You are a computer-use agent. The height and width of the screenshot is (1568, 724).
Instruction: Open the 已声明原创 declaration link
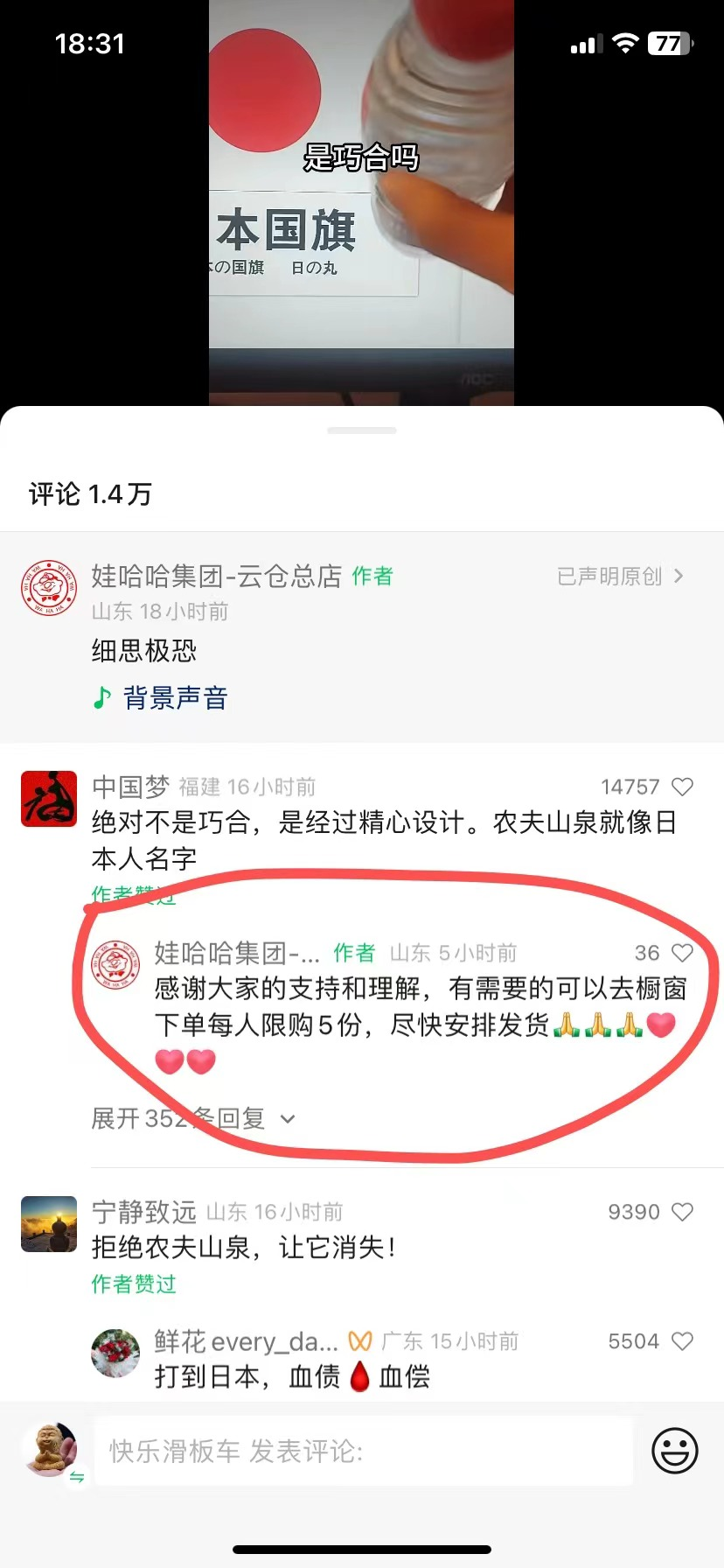tap(620, 576)
